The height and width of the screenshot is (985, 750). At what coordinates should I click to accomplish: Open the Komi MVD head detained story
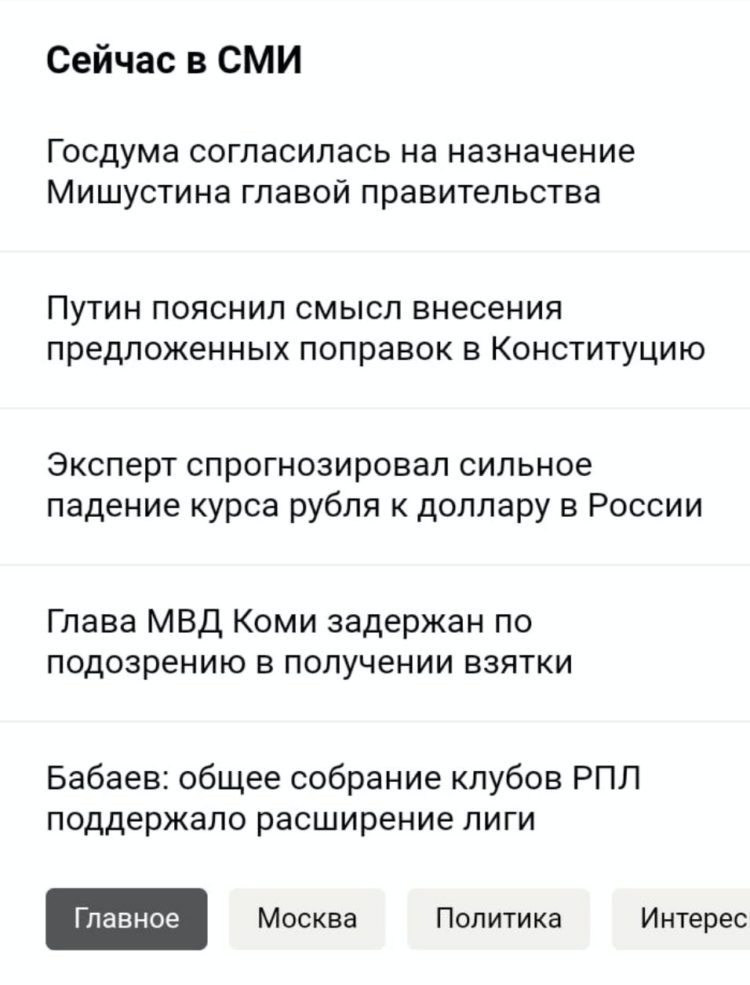310,642
